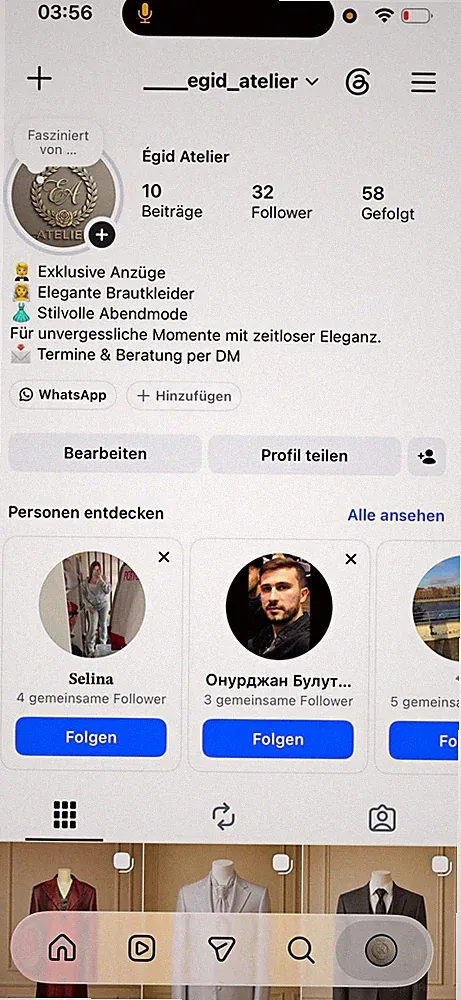Open the WhatsApp link chip
The height and width of the screenshot is (1000, 461).
click(x=62, y=395)
